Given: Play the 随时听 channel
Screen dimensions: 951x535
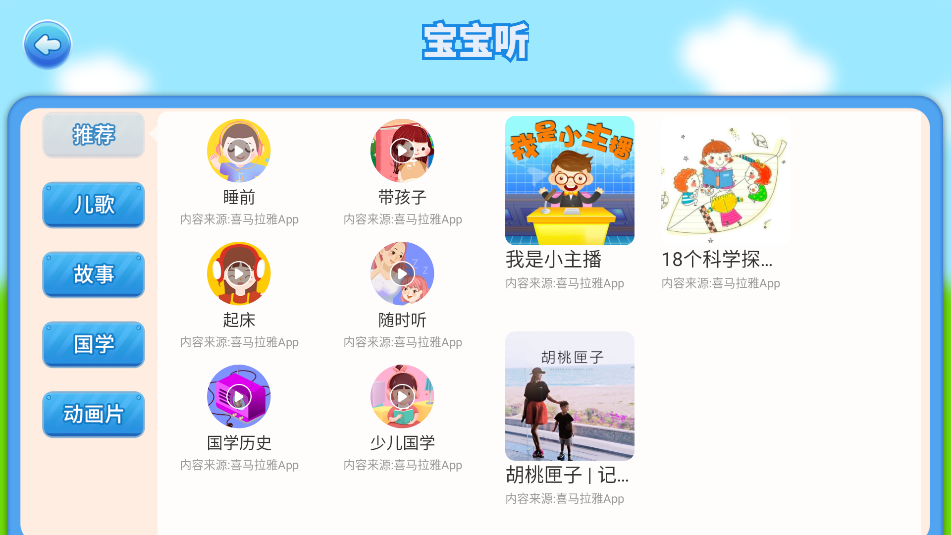Looking at the screenshot, I should (x=402, y=273).
